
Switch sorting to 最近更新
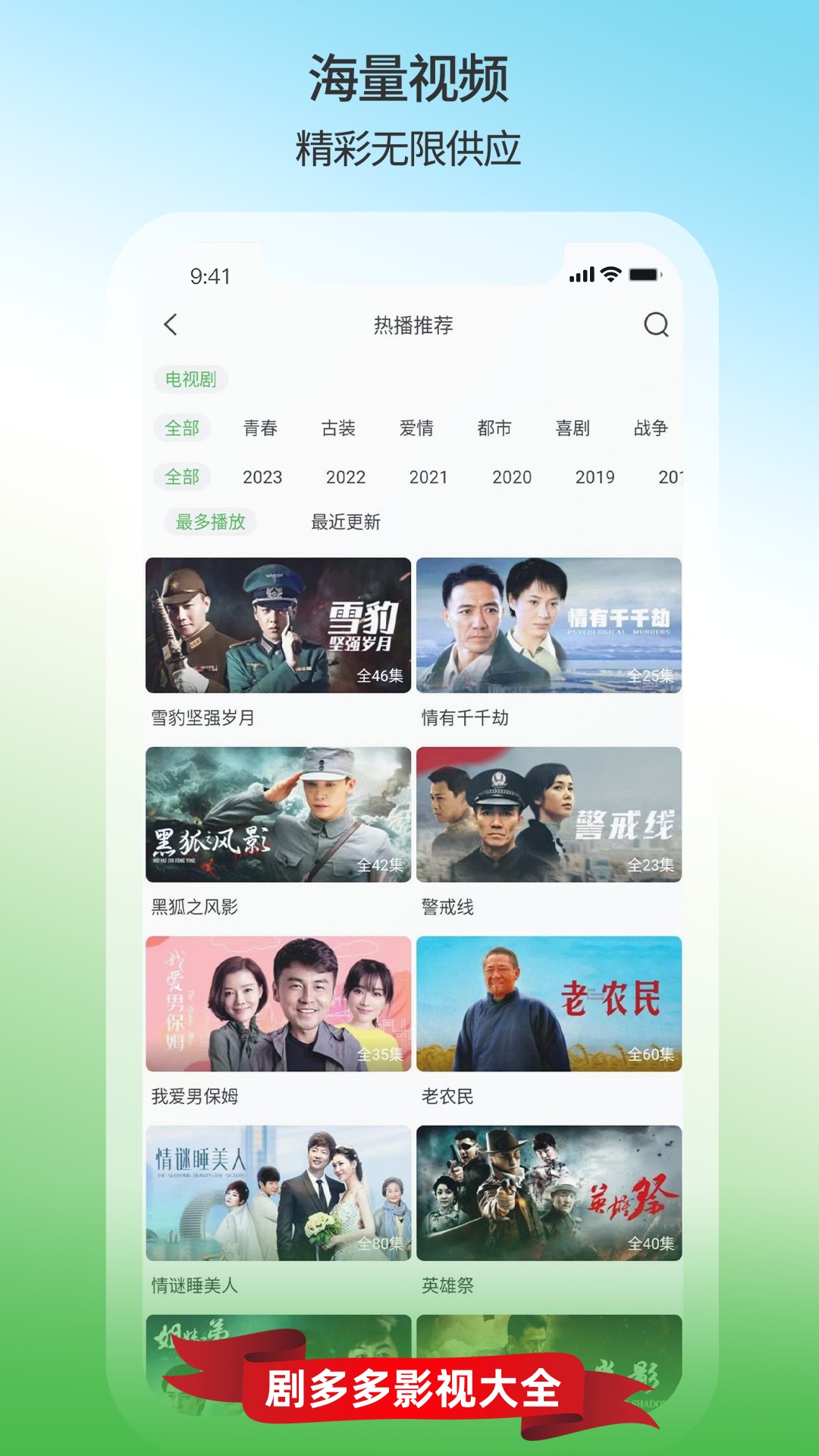tap(344, 522)
